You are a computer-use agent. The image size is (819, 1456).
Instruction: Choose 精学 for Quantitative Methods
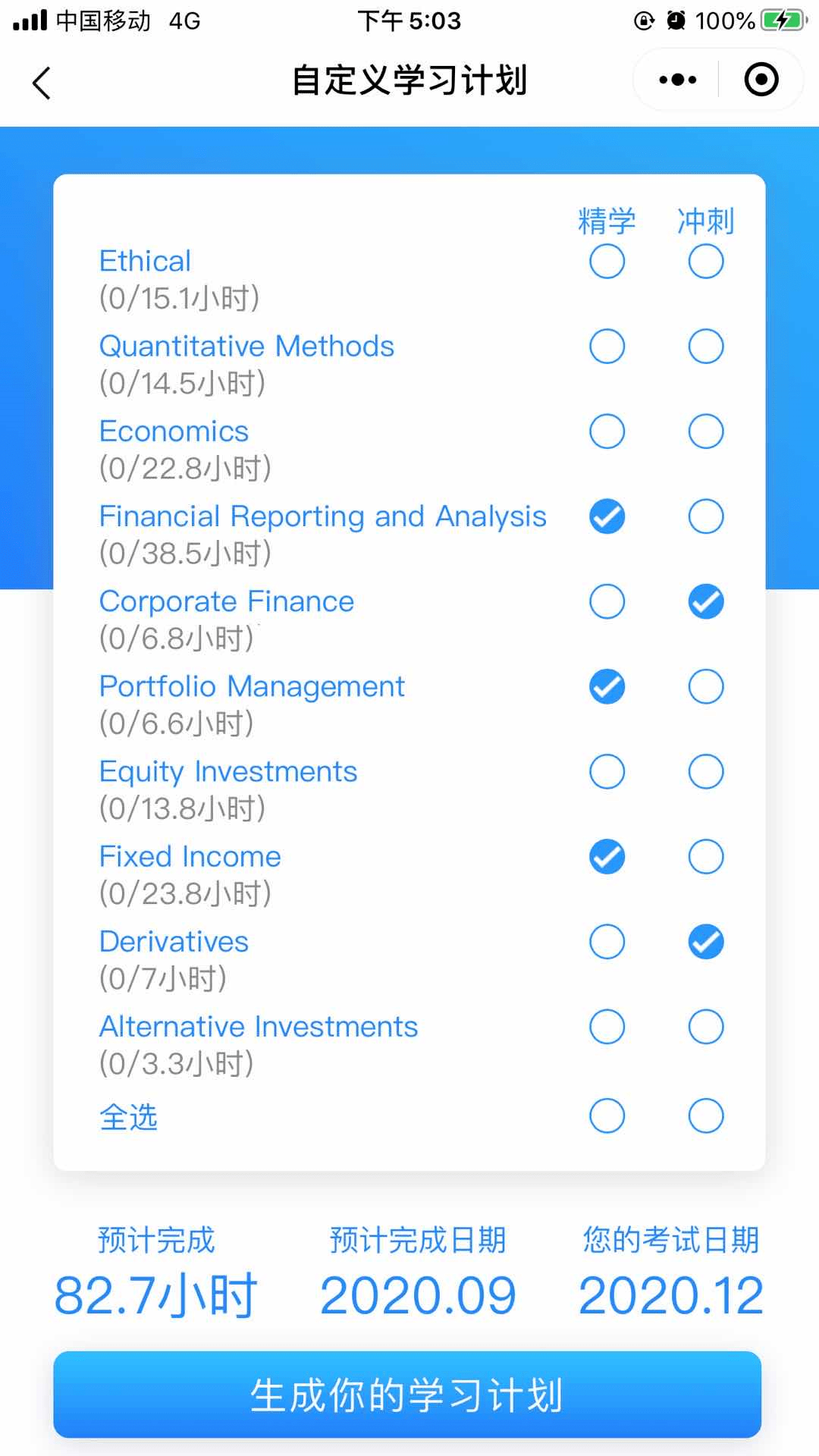607,347
